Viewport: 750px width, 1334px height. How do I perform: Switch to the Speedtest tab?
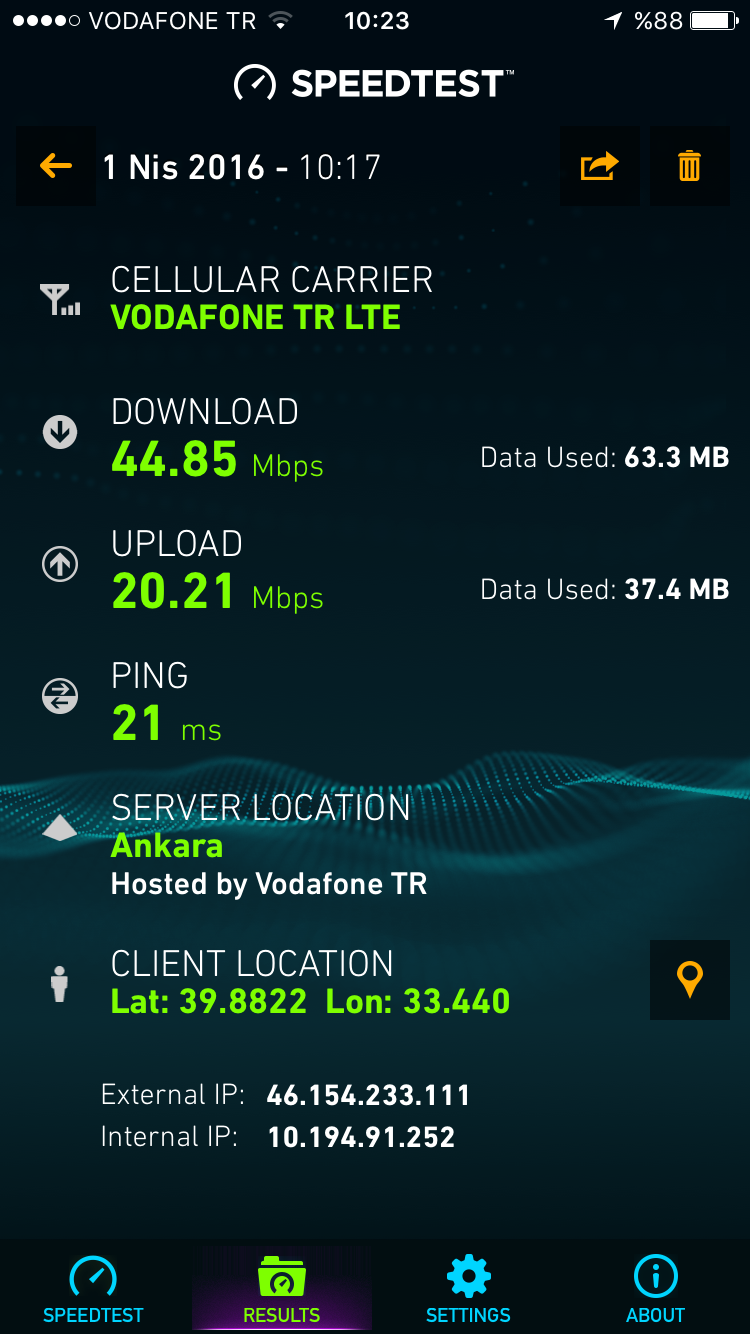94,1289
